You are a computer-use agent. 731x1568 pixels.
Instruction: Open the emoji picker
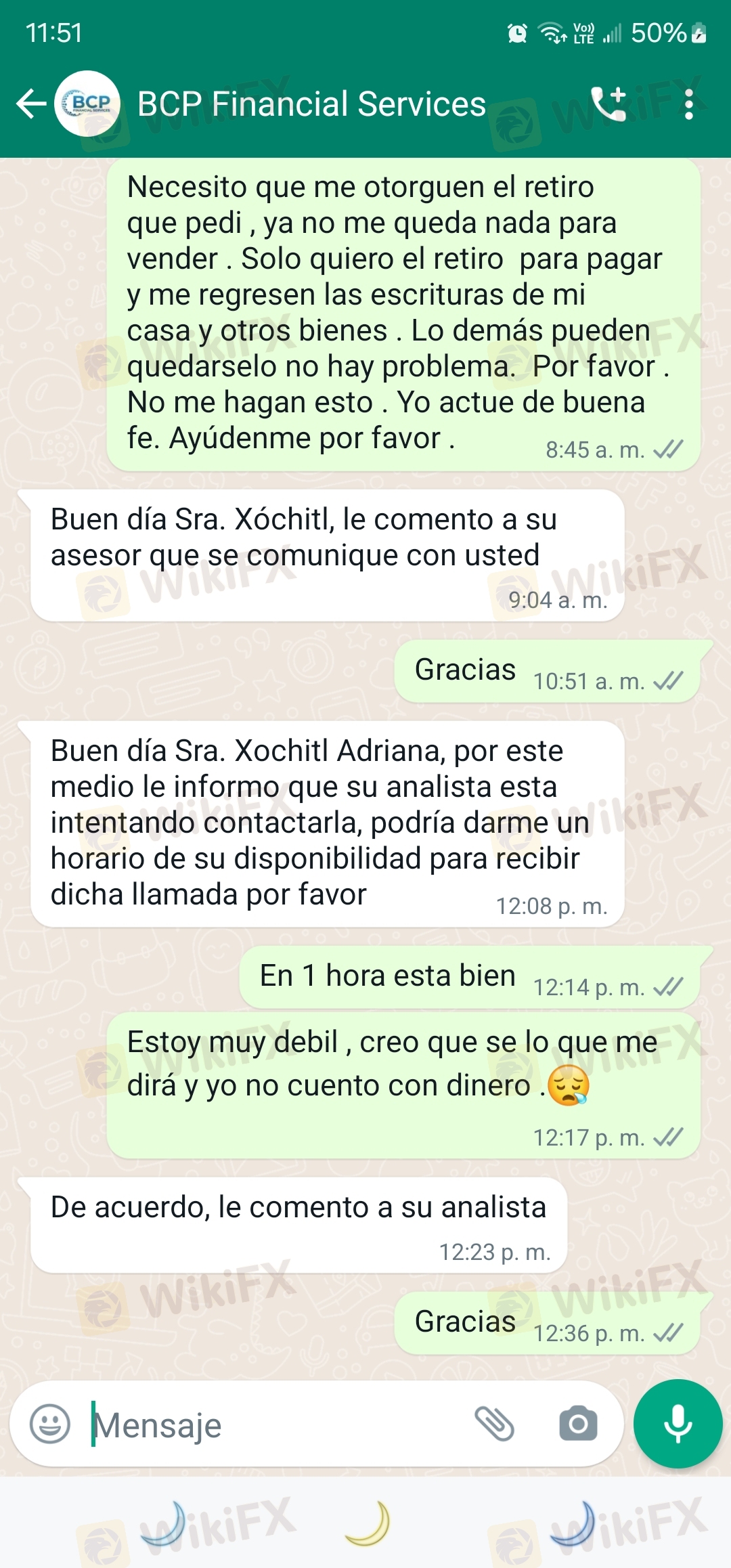(50, 1424)
